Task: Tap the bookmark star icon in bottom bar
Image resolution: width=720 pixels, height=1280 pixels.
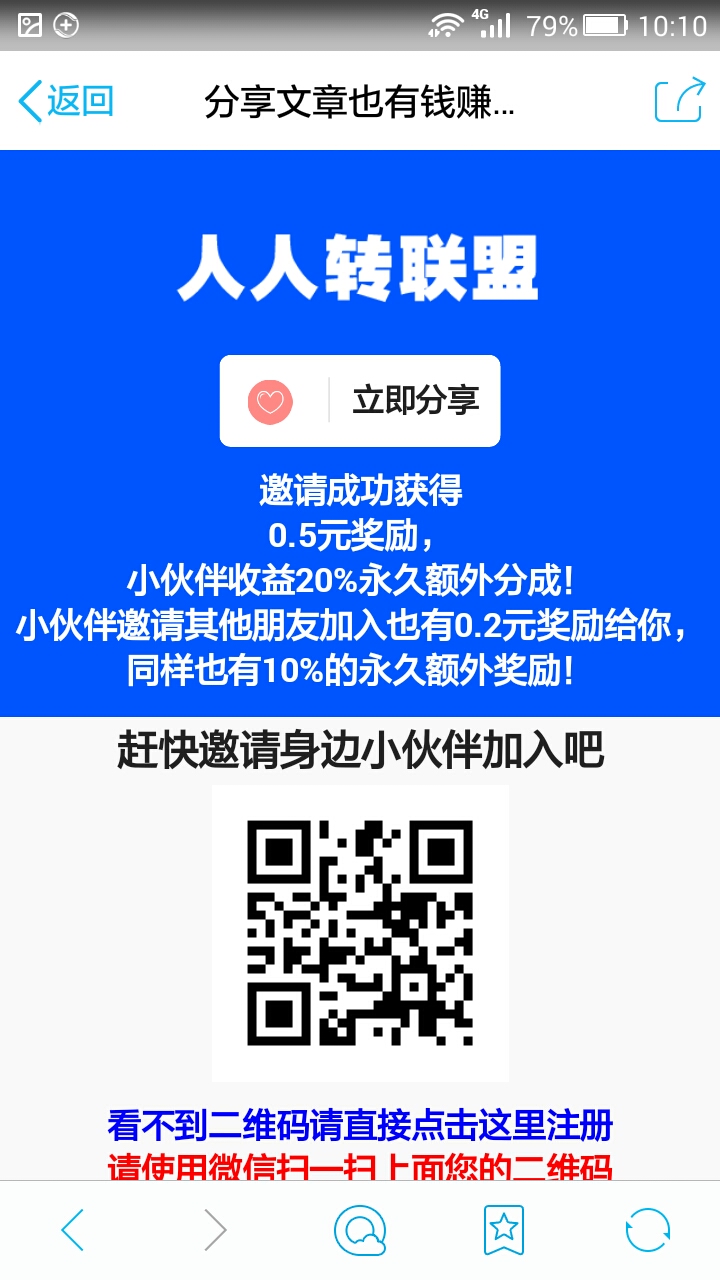Action: tap(504, 1232)
